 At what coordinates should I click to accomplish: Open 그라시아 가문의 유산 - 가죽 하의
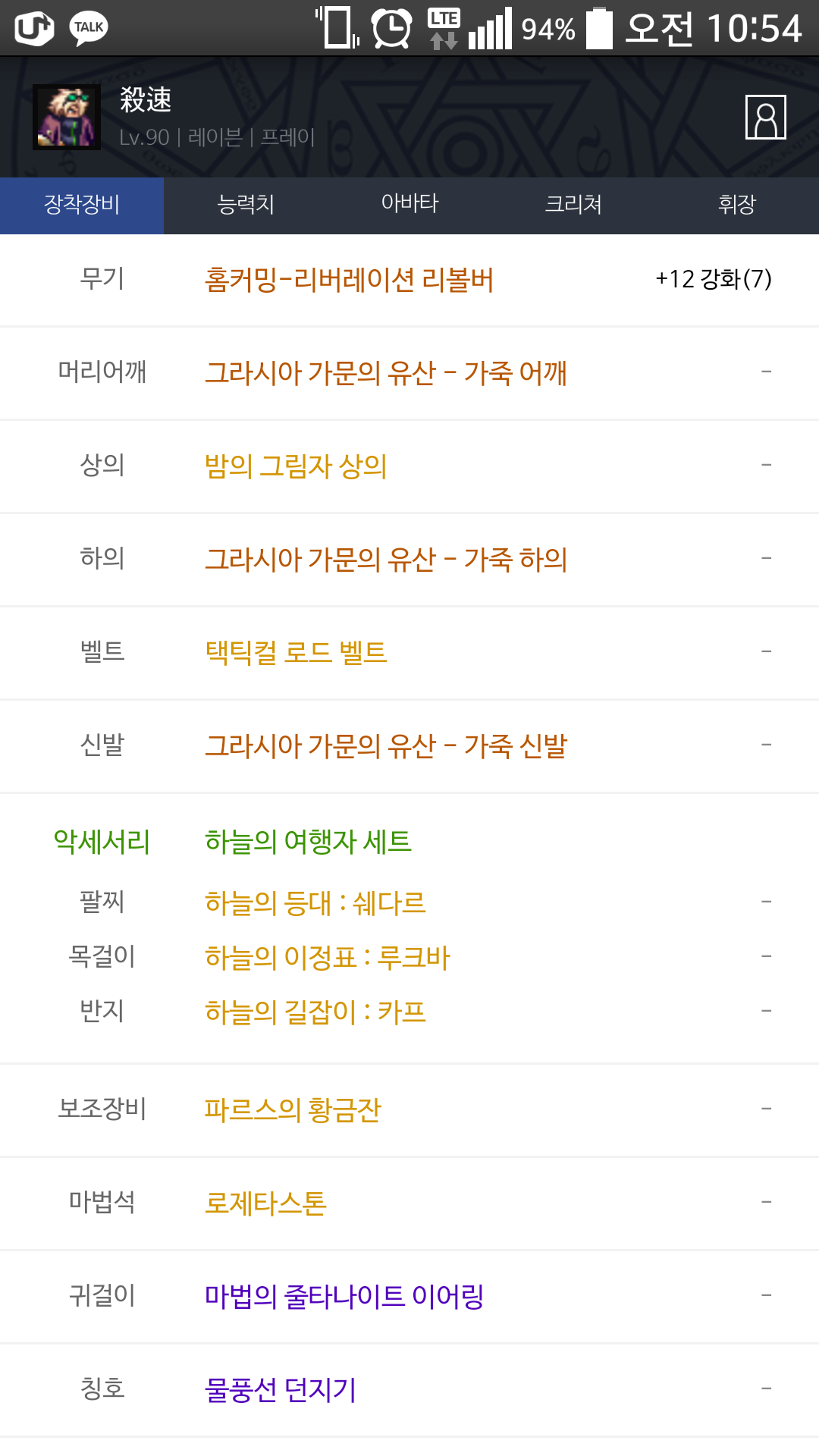[385, 560]
